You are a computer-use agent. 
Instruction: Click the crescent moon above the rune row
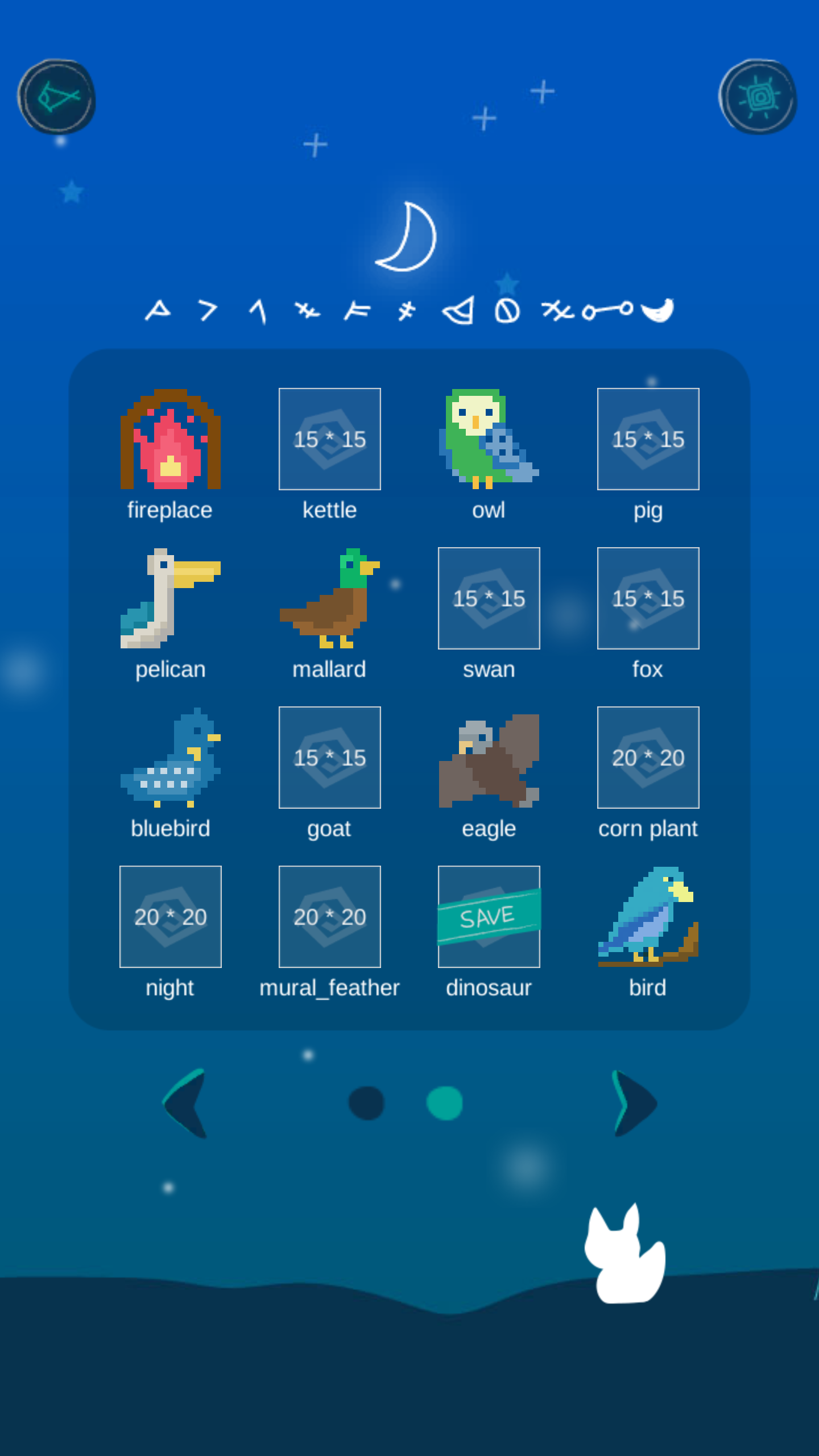[x=407, y=236]
